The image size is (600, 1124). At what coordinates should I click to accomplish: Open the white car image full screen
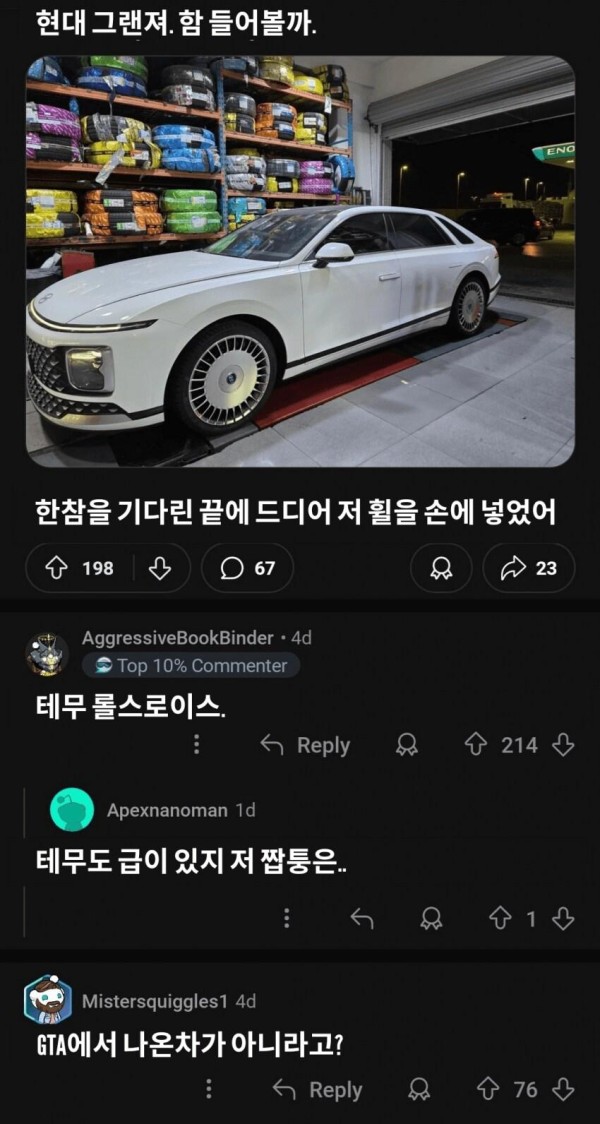point(300,261)
